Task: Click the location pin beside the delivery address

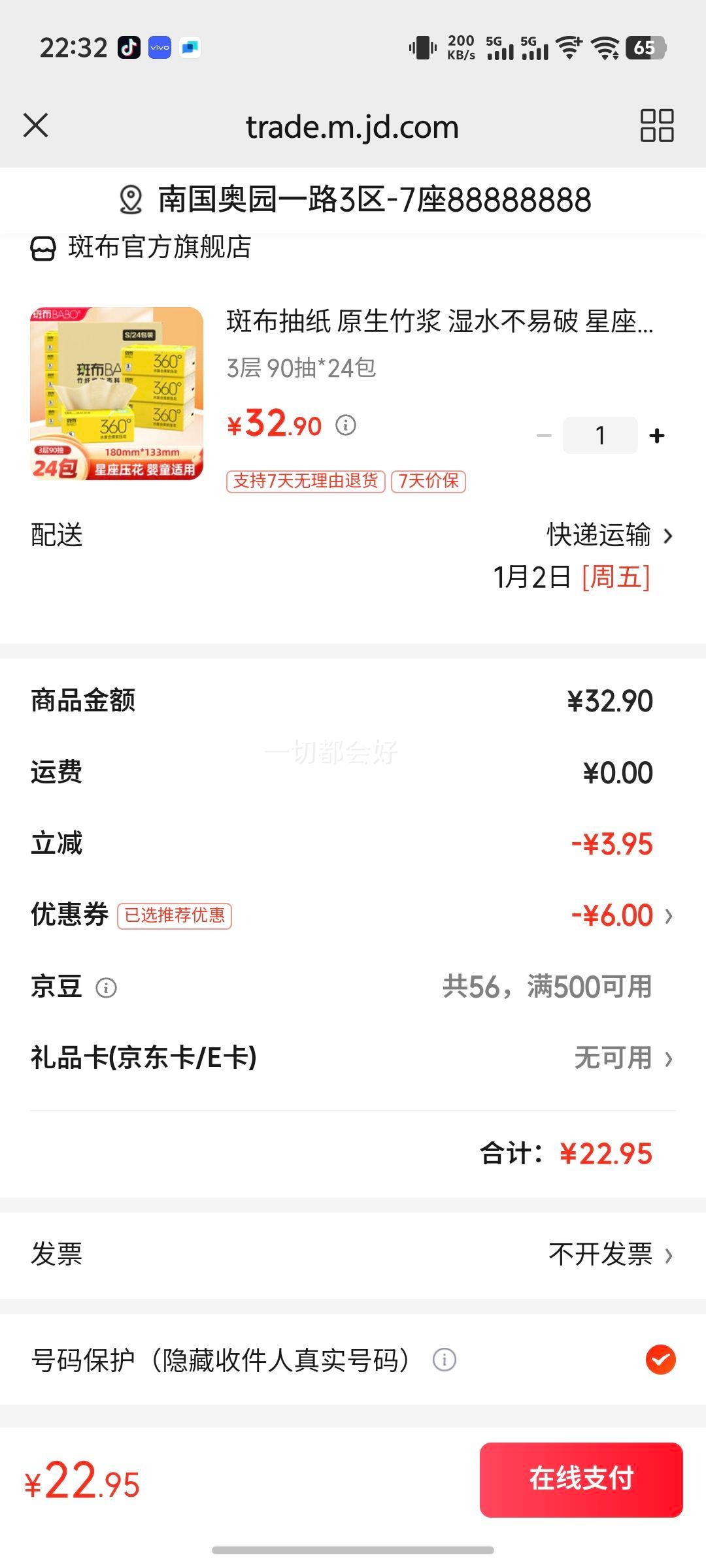Action: [131, 201]
